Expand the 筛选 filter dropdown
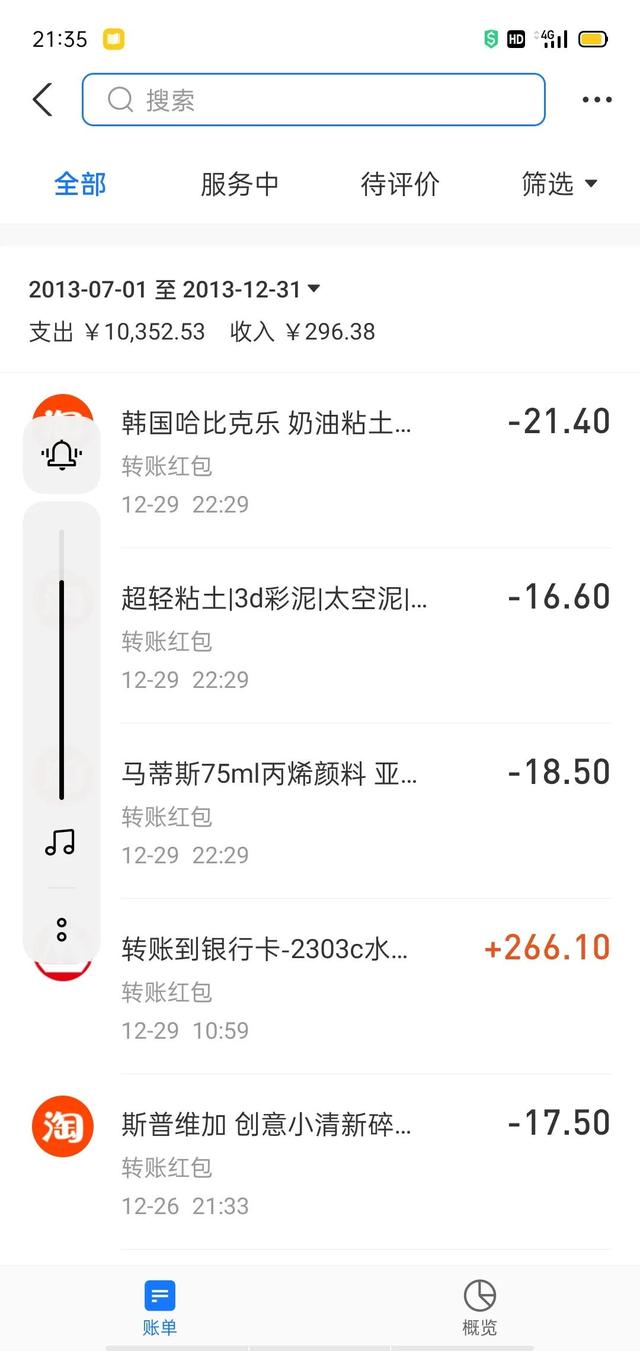640x1351 pixels. (x=559, y=184)
